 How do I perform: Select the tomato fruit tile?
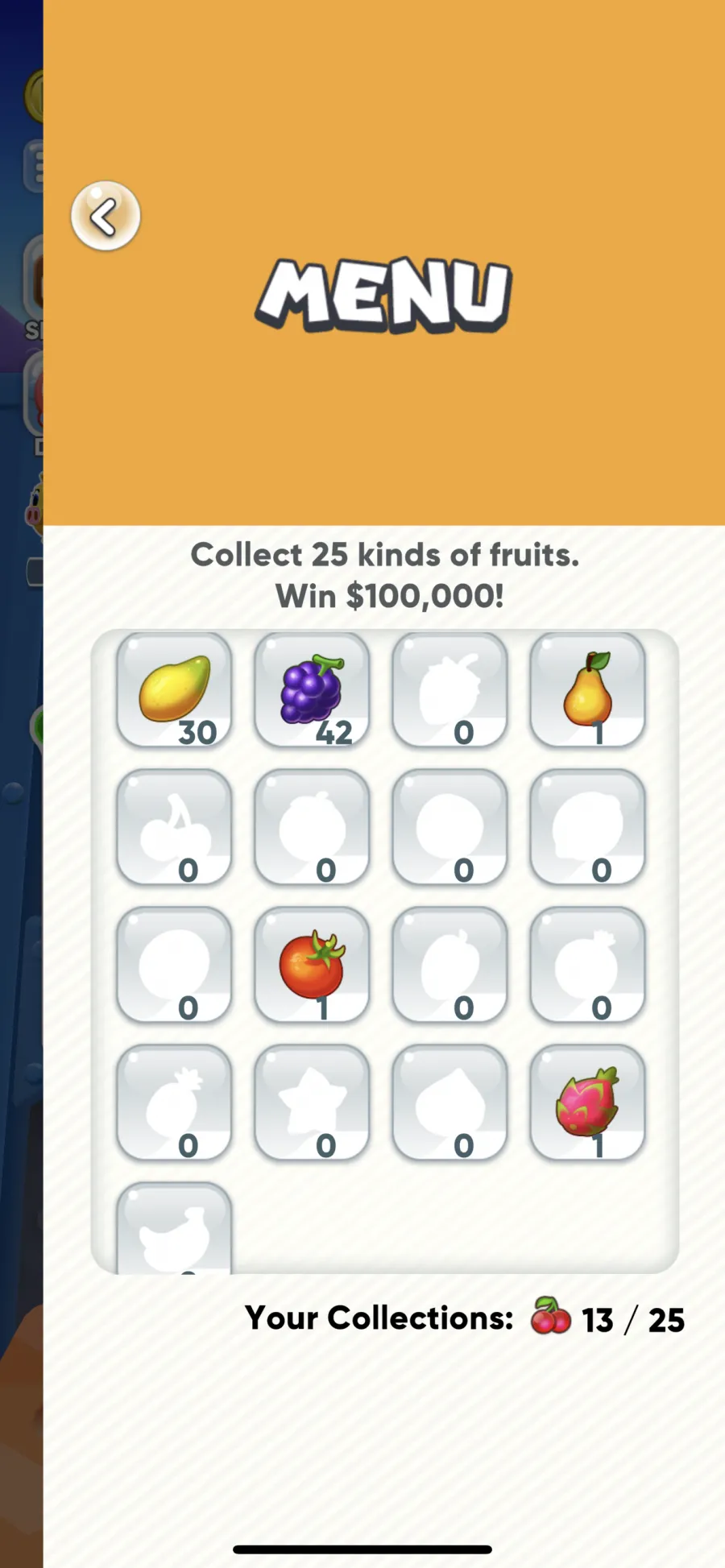point(312,966)
